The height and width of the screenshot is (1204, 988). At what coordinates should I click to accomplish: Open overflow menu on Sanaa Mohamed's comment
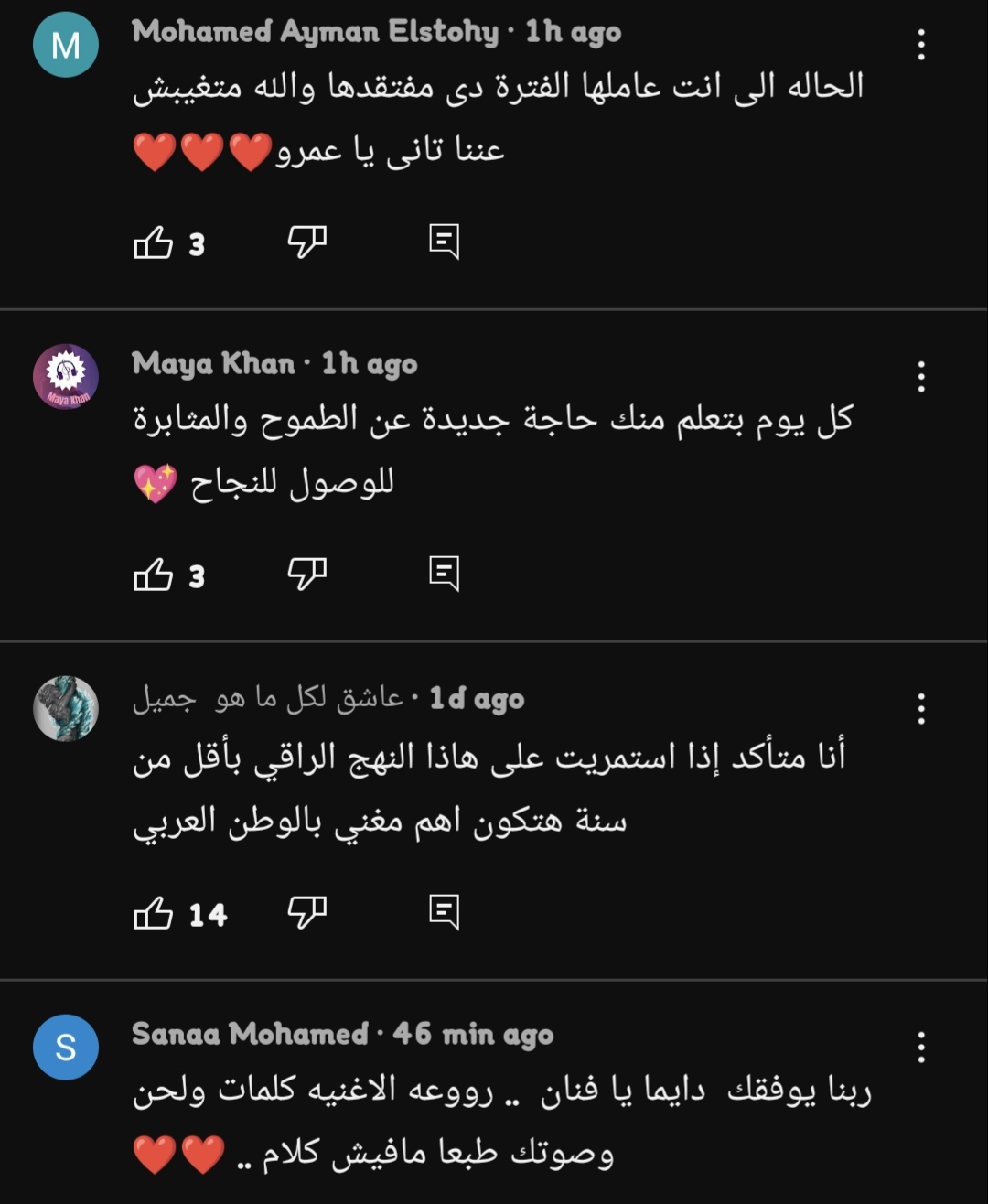pos(920,1047)
